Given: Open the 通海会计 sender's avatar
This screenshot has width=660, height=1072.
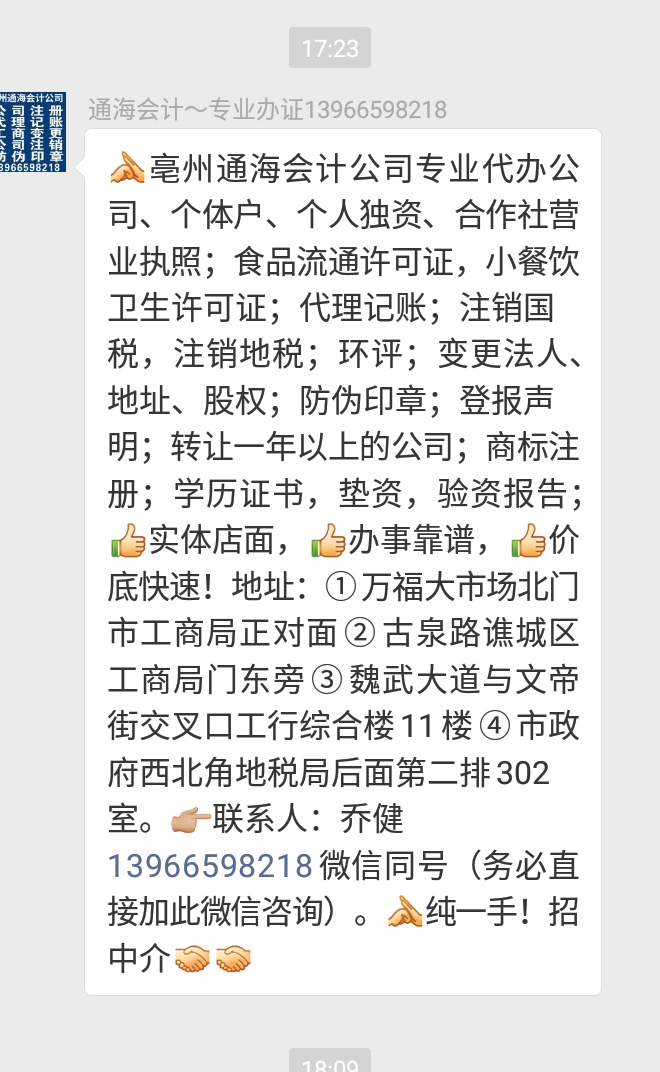Looking at the screenshot, I should coord(32,132).
